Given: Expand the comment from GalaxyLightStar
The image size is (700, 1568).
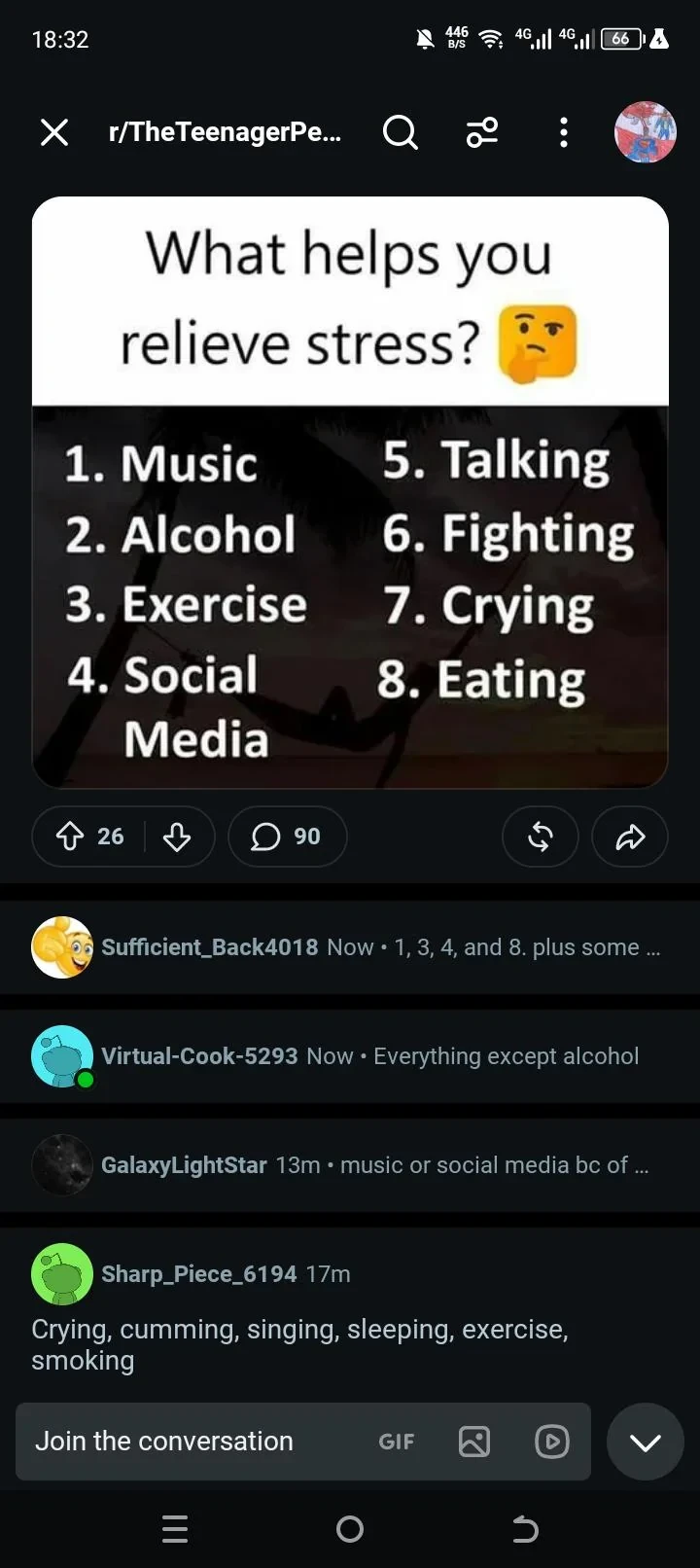Looking at the screenshot, I should coord(350,1165).
